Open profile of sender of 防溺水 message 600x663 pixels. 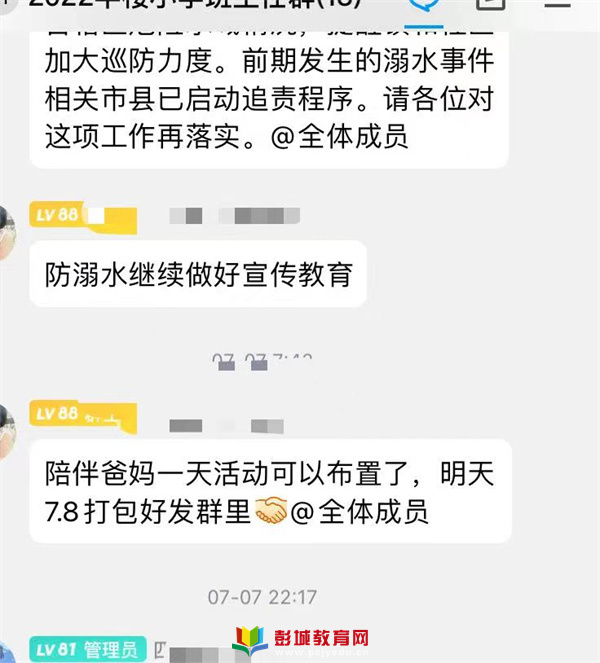[6, 229]
